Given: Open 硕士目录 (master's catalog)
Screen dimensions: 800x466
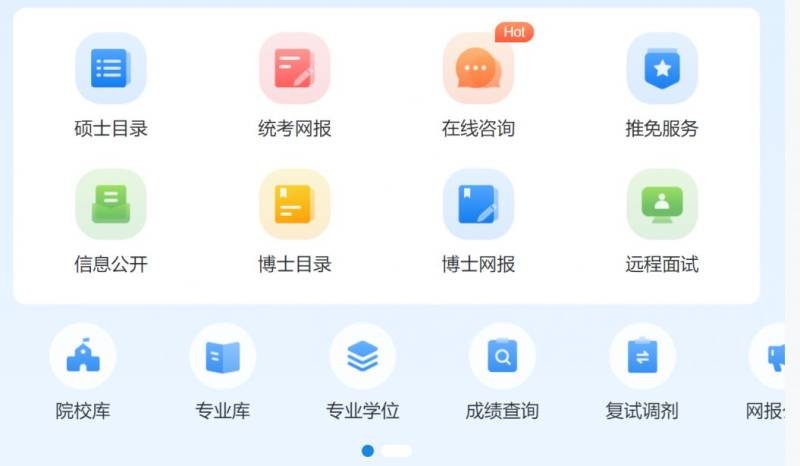Looking at the screenshot, I should click(x=111, y=69).
